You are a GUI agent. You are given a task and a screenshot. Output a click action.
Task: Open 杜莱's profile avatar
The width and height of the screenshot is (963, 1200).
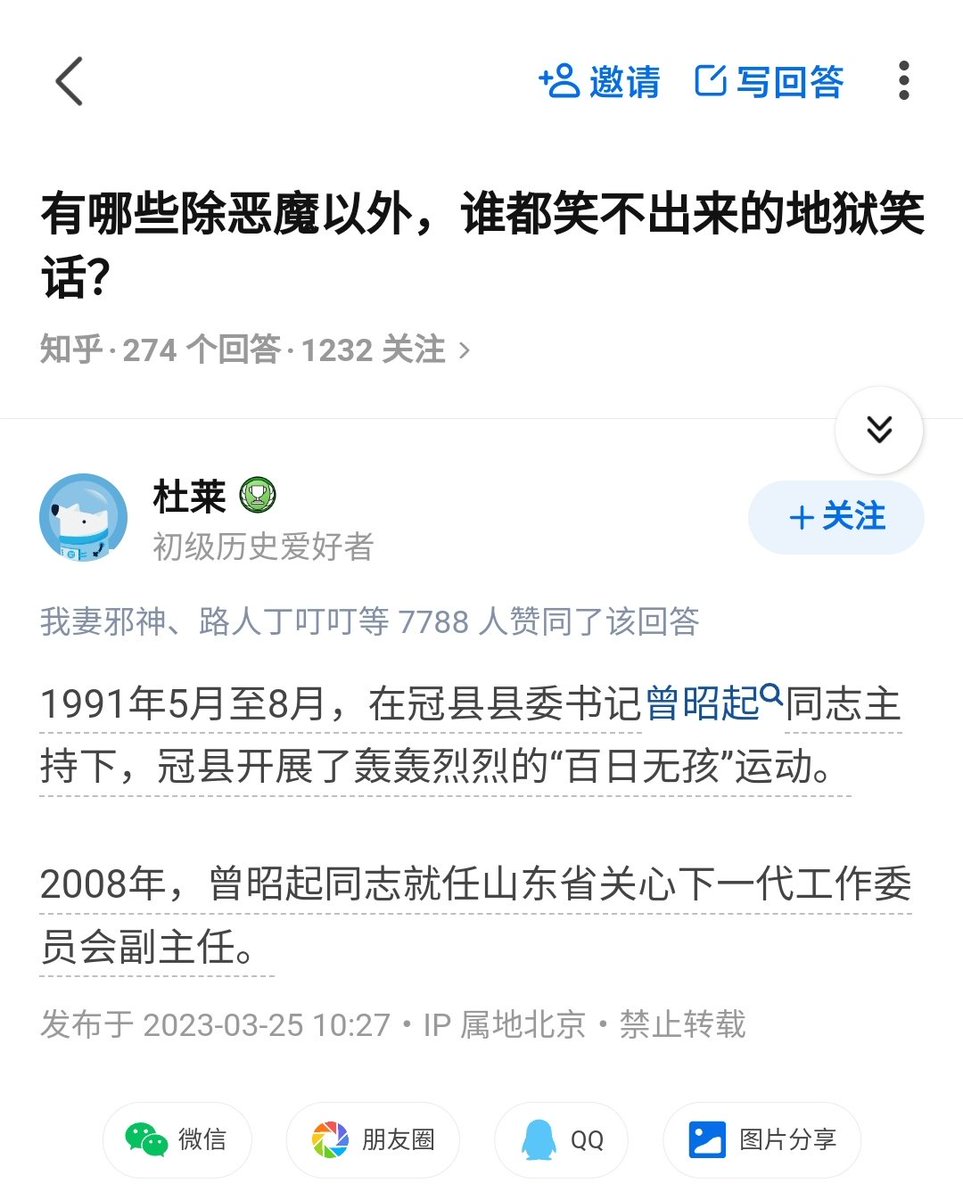tap(83, 517)
